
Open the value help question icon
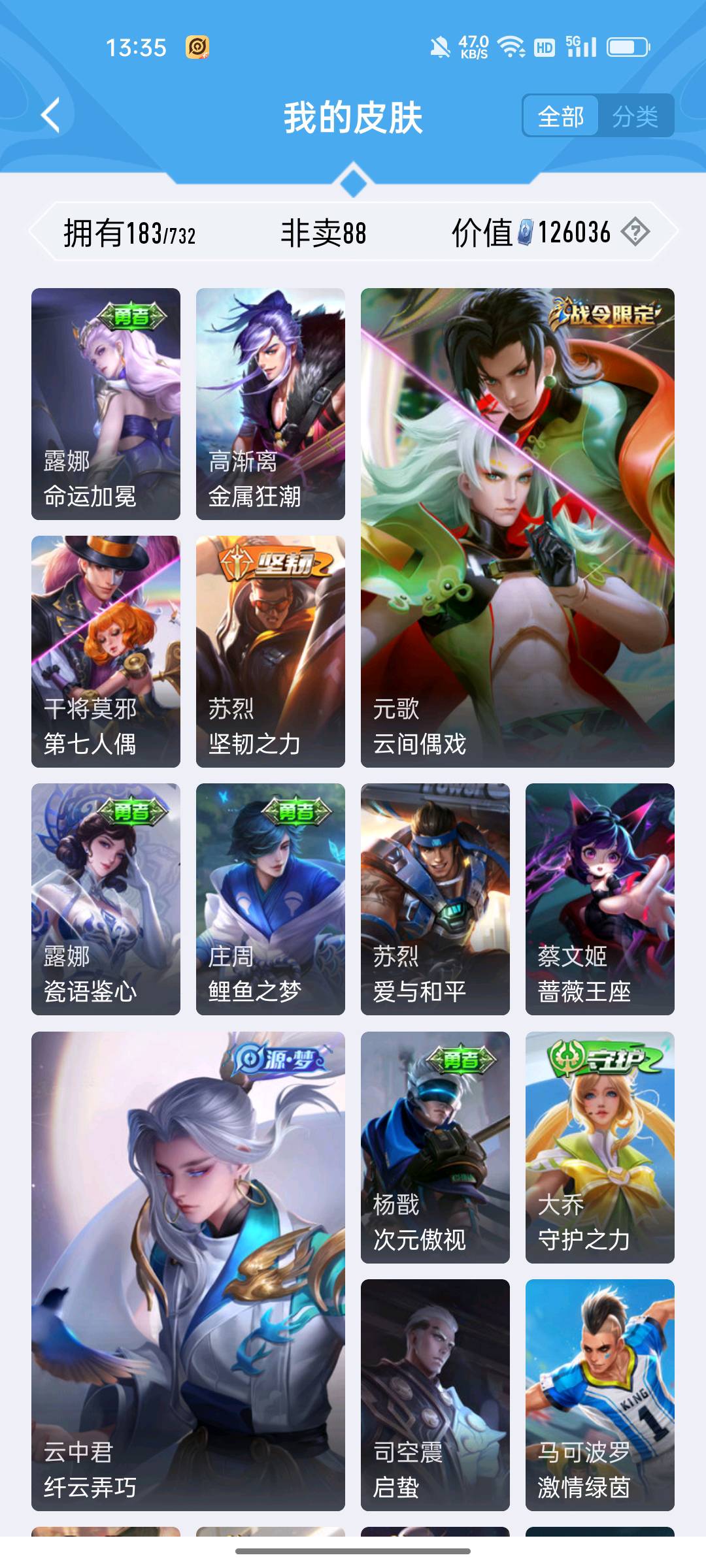click(635, 232)
